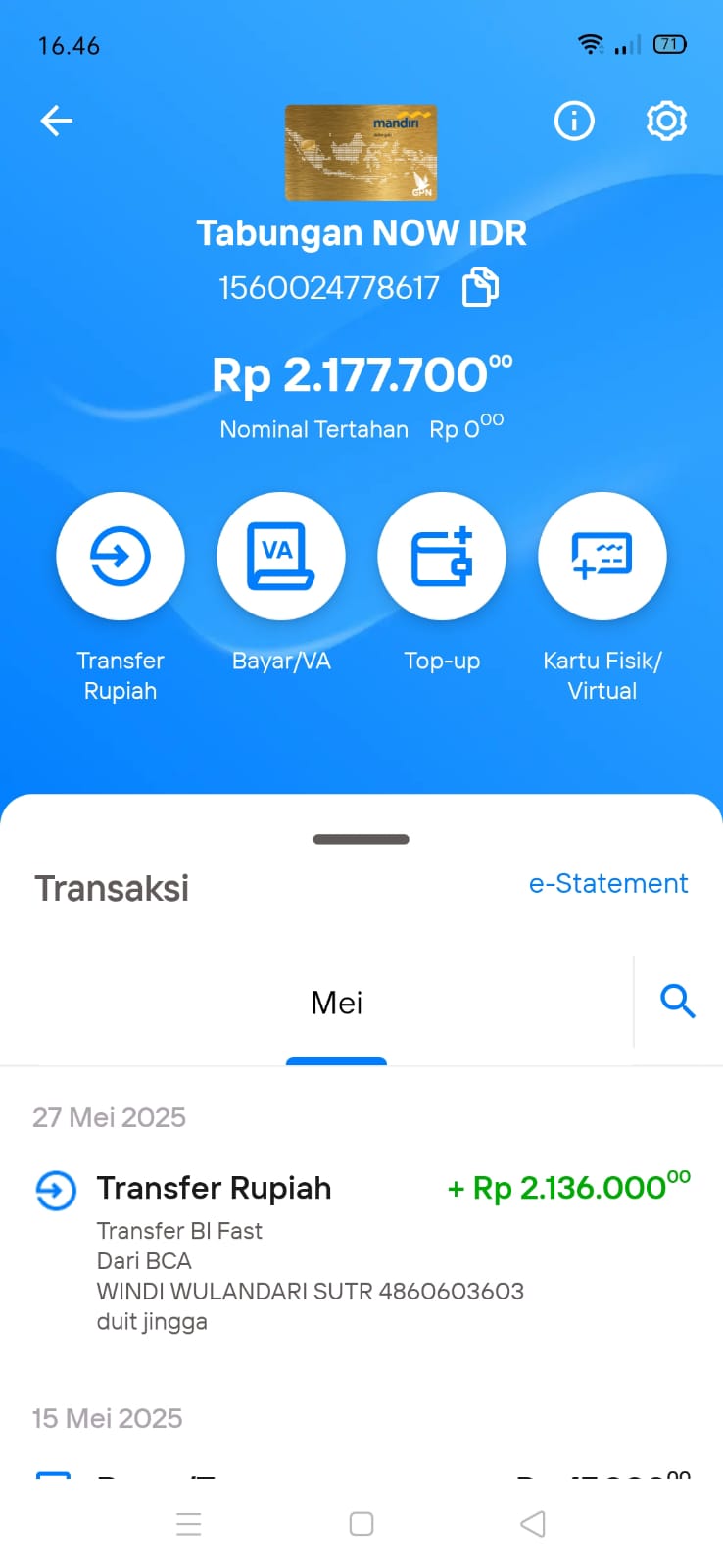
Task: View the e-Statement
Action: 608,883
